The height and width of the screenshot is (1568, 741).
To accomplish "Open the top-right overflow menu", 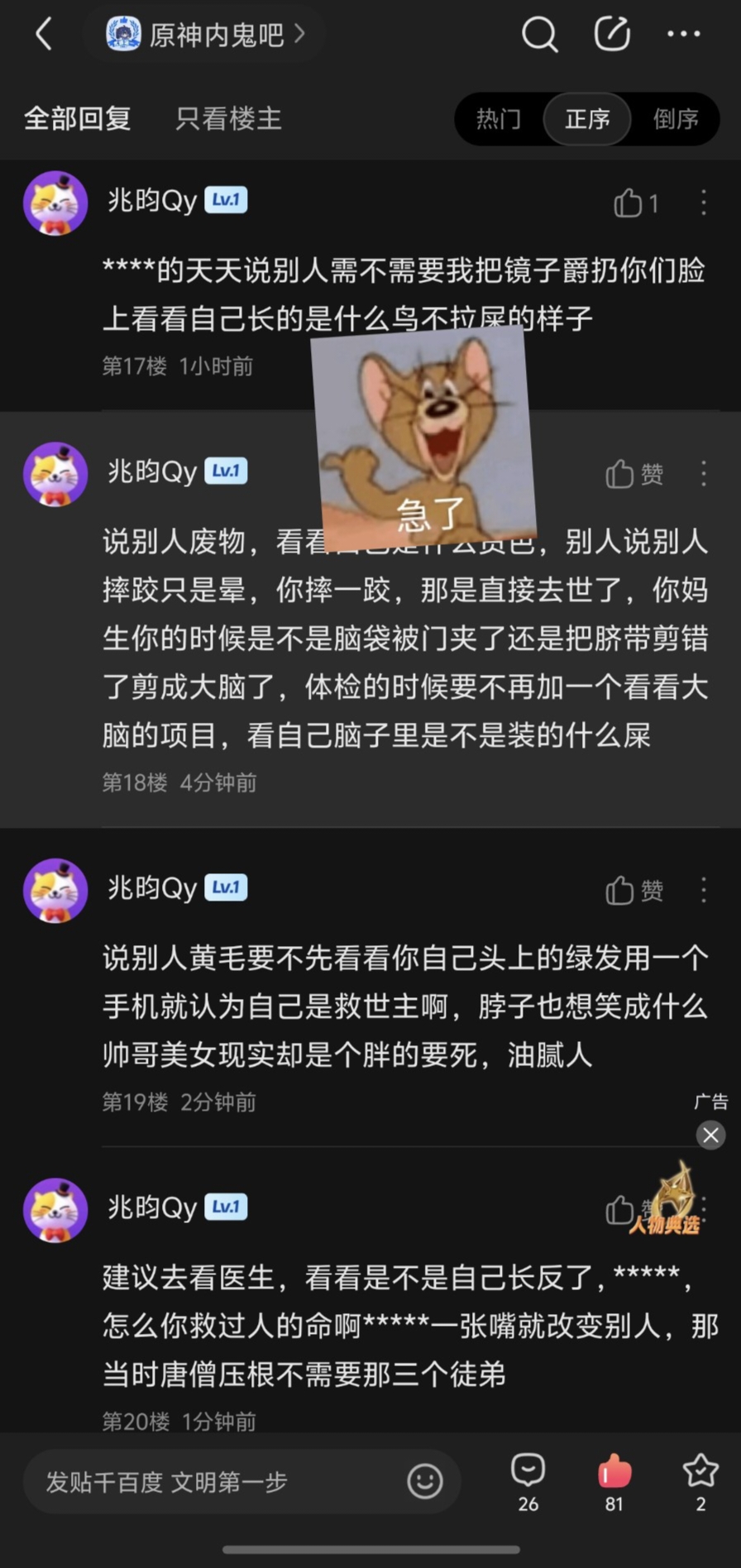I will [684, 35].
